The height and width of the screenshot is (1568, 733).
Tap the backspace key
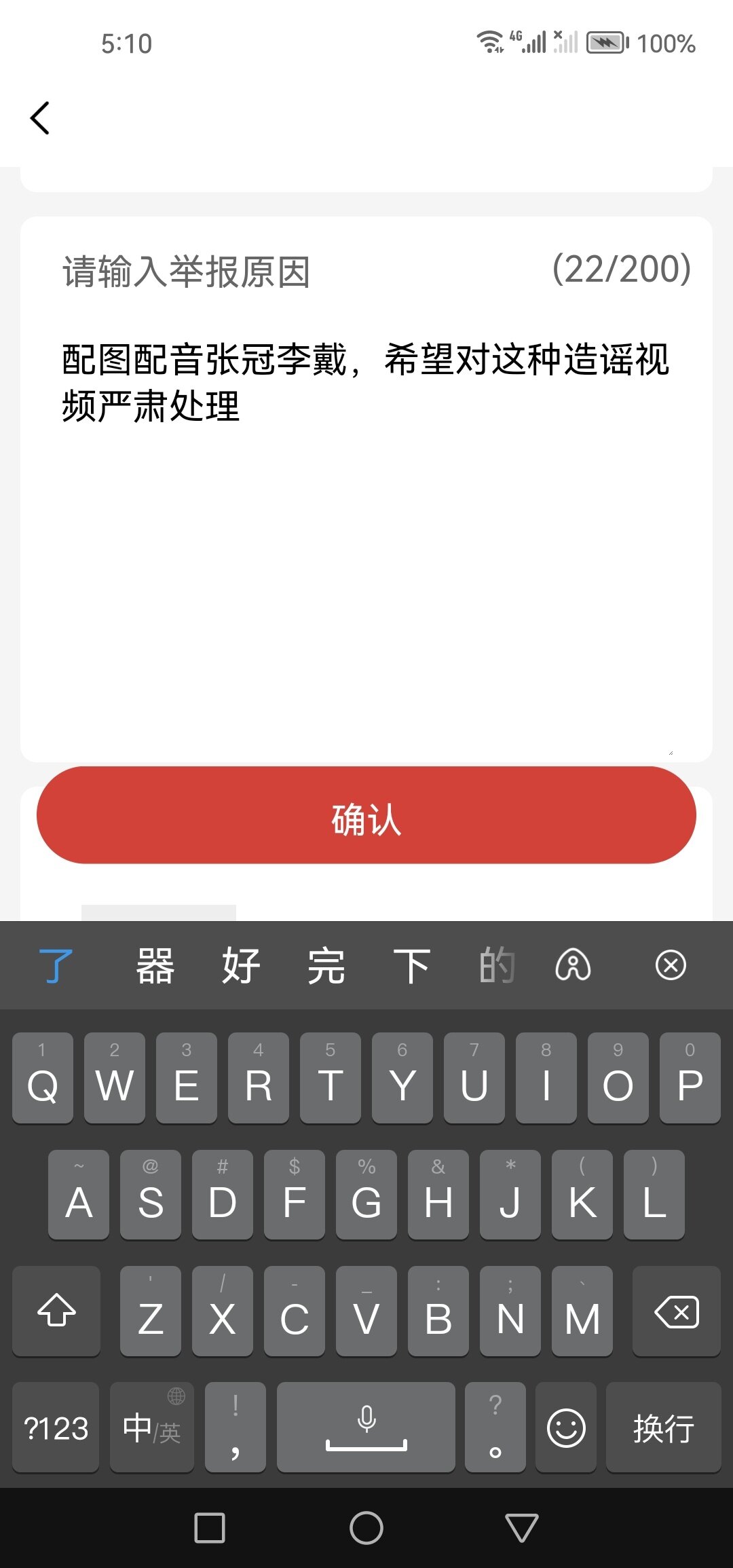pyautogui.click(x=676, y=1311)
